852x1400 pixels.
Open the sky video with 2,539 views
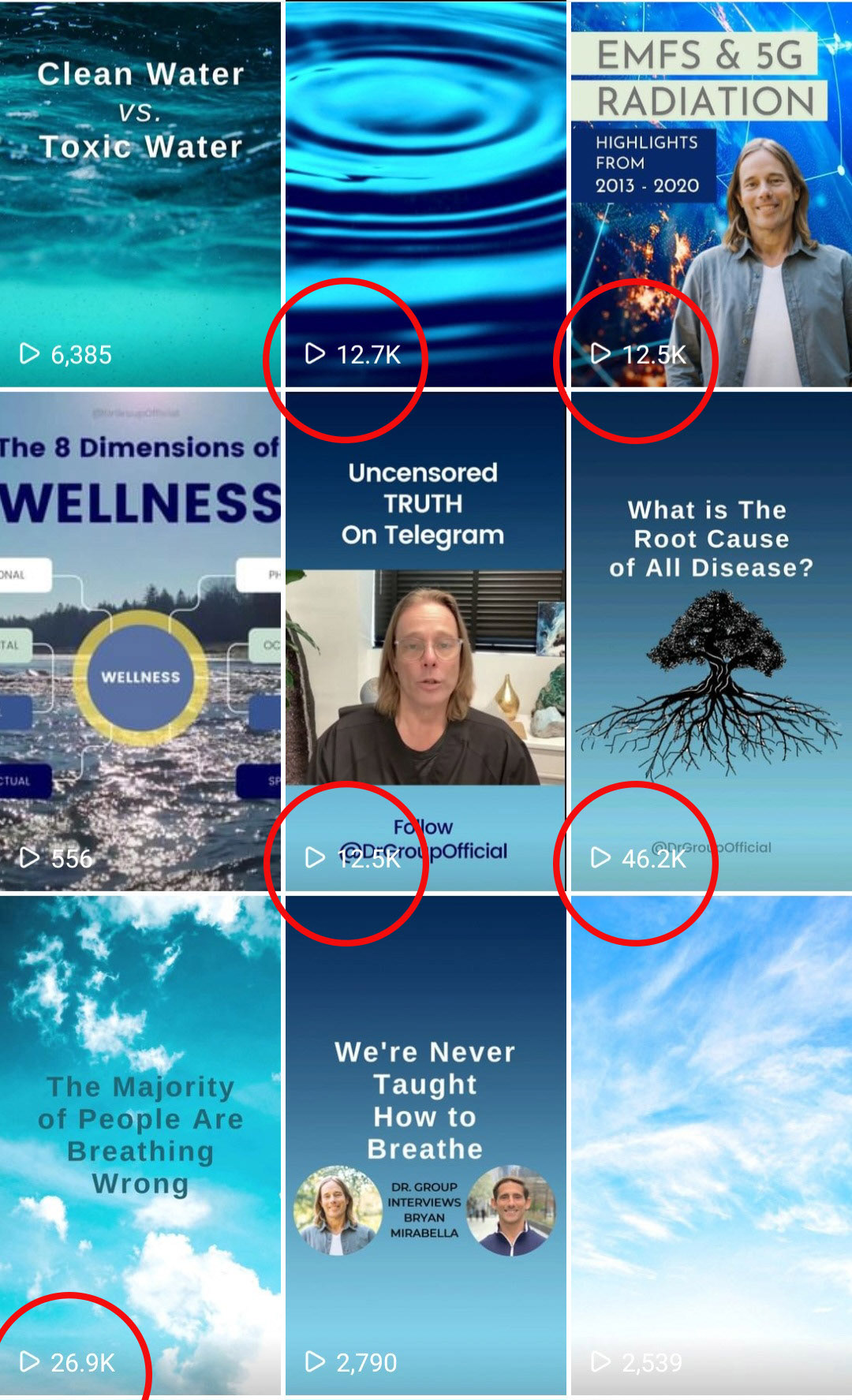(712, 1145)
